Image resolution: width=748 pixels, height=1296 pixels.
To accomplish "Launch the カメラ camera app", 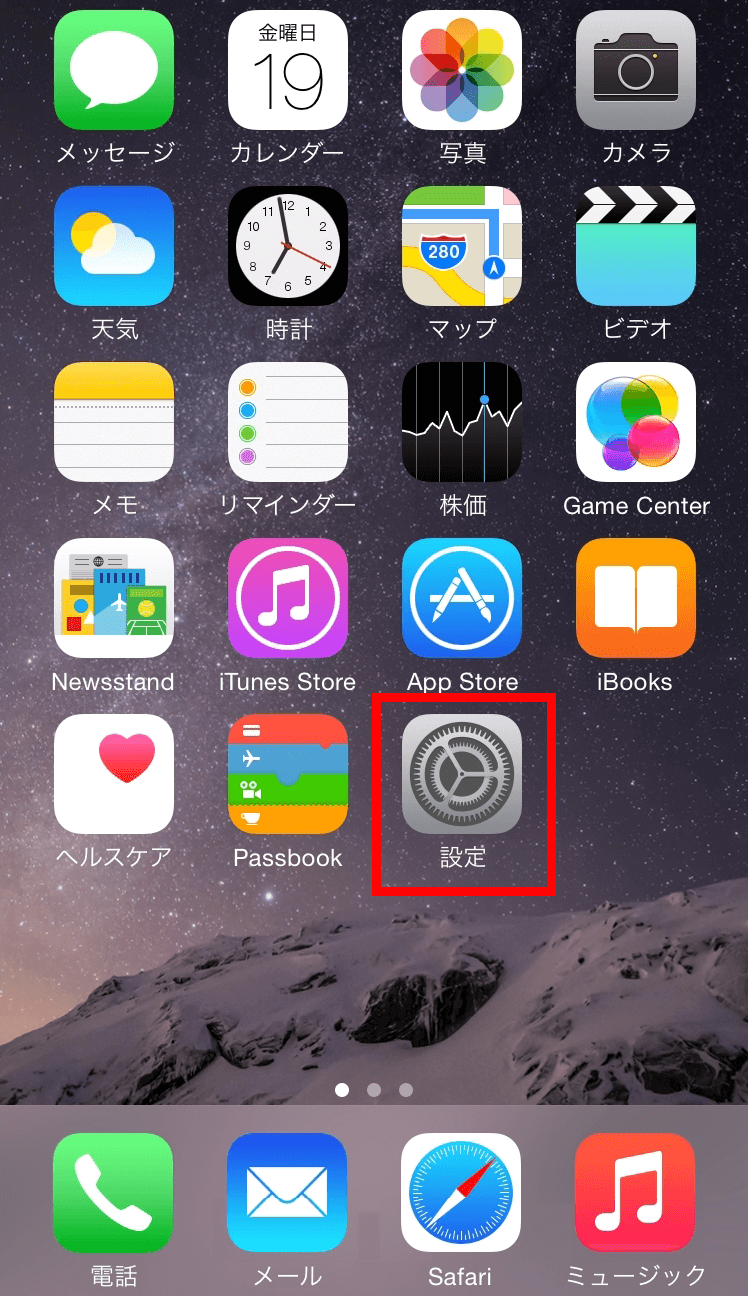I will coord(636,70).
